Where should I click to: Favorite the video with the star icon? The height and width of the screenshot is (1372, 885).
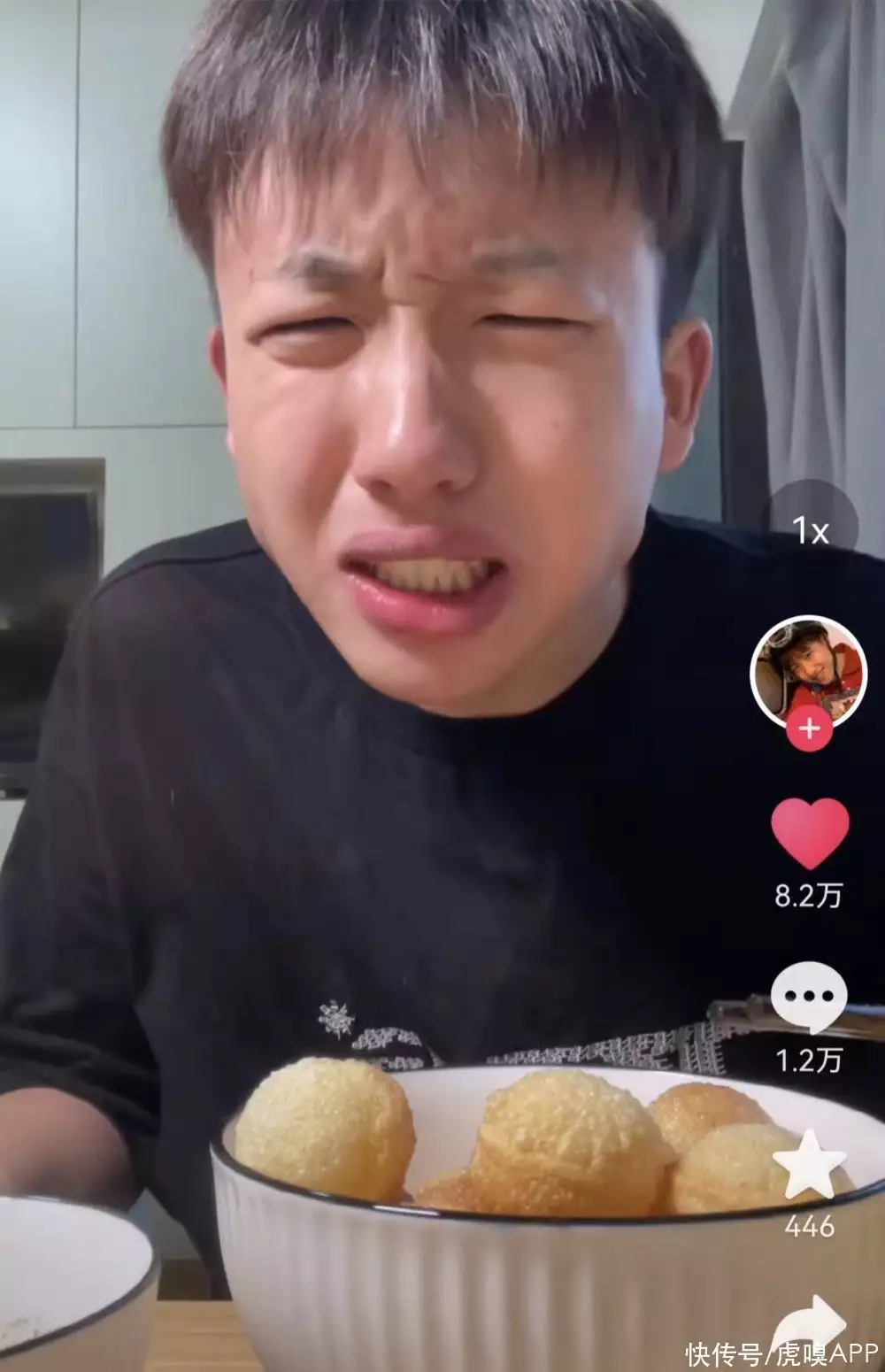click(x=809, y=1163)
